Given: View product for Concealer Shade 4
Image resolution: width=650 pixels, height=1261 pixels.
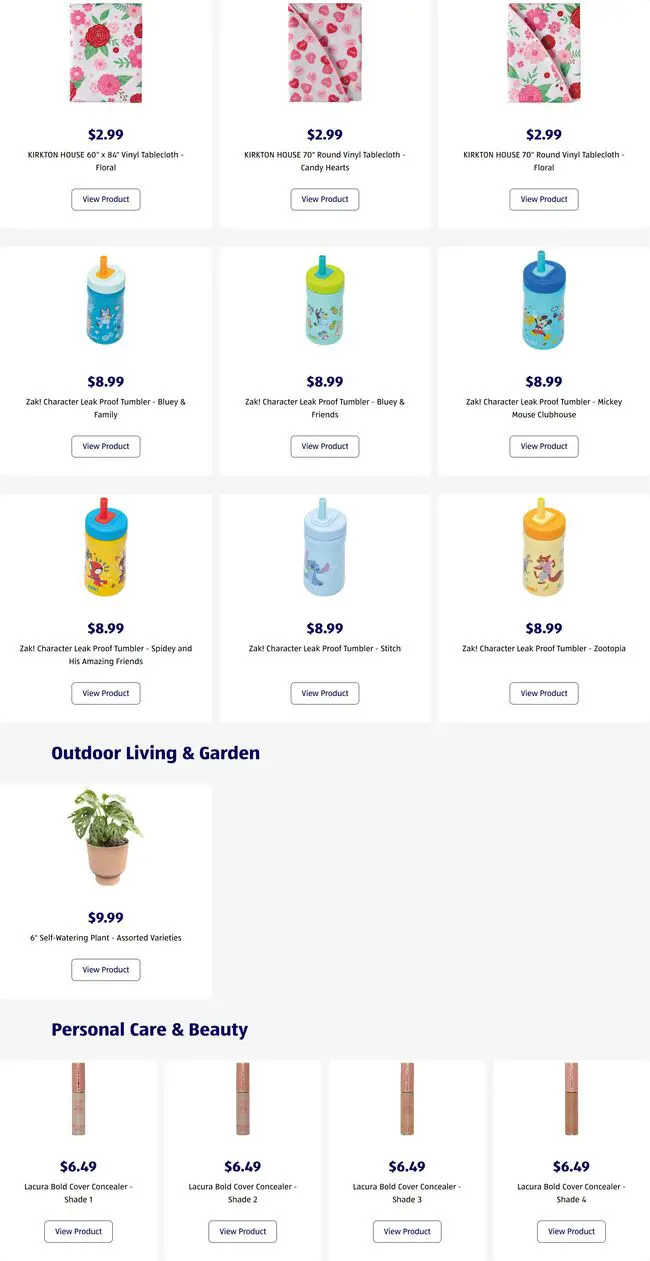Looking at the screenshot, I should [x=571, y=1231].
